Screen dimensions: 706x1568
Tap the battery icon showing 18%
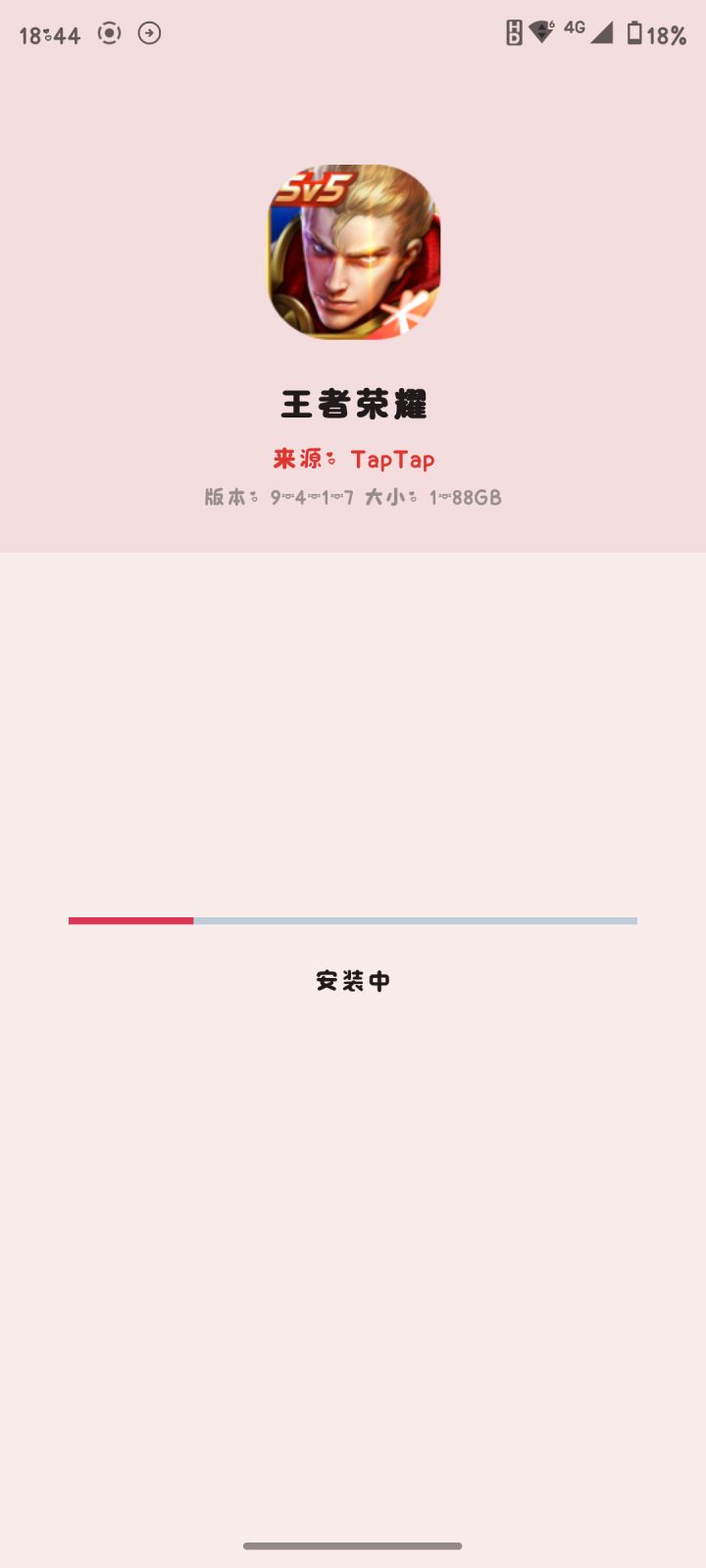pos(647,33)
